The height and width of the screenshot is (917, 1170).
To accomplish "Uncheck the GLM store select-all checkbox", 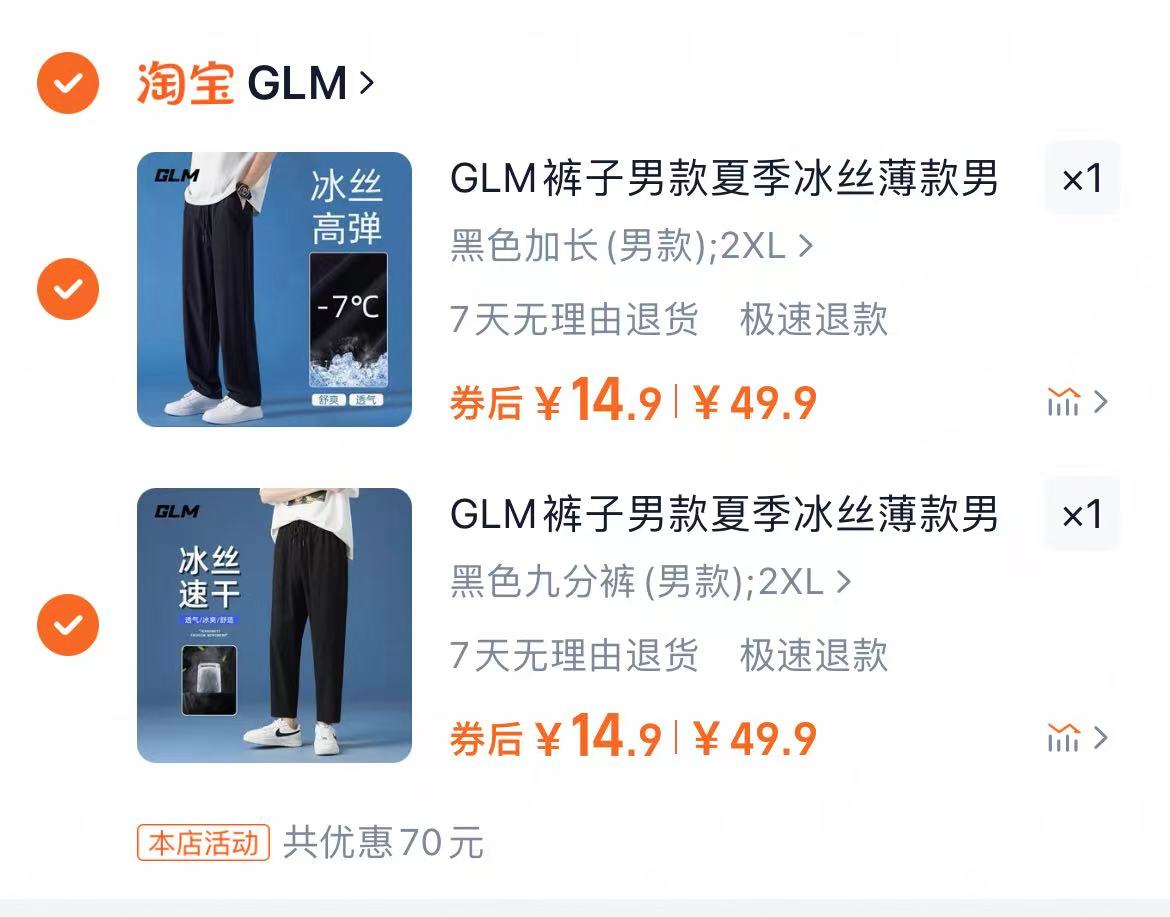I will pyautogui.click(x=67, y=83).
